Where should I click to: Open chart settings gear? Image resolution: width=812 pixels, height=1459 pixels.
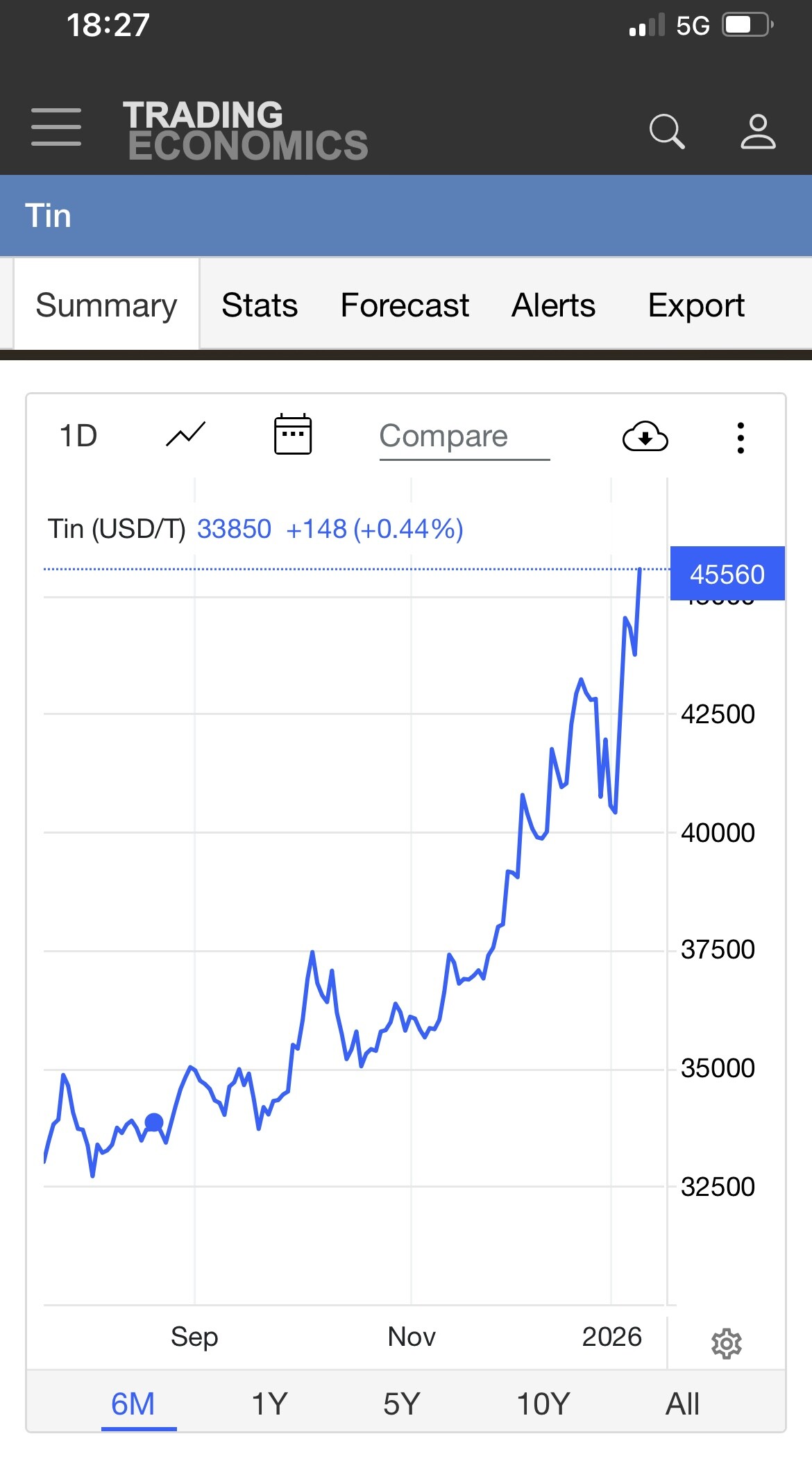point(727,1344)
